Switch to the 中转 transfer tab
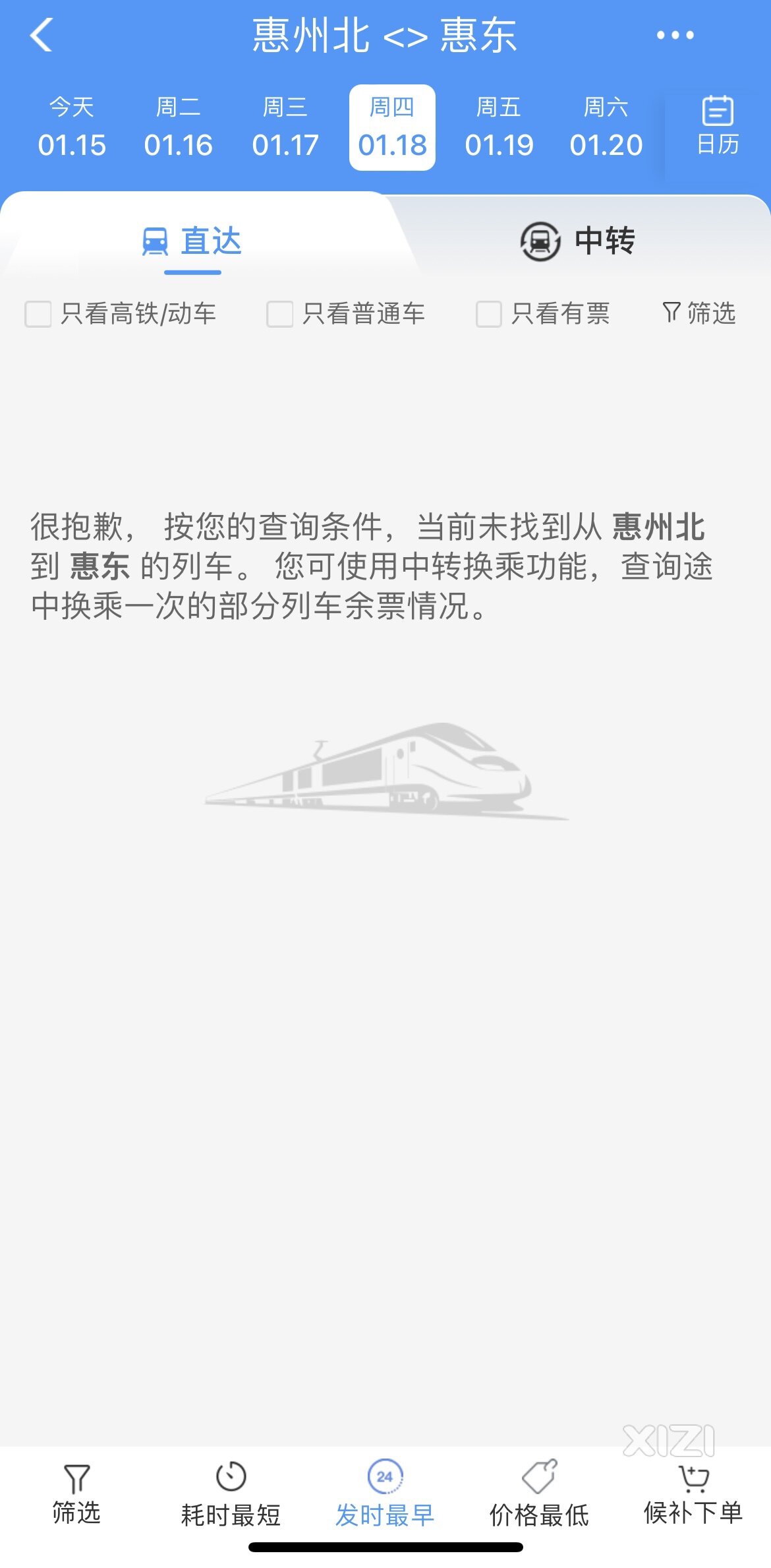771x1568 pixels. 578,241
